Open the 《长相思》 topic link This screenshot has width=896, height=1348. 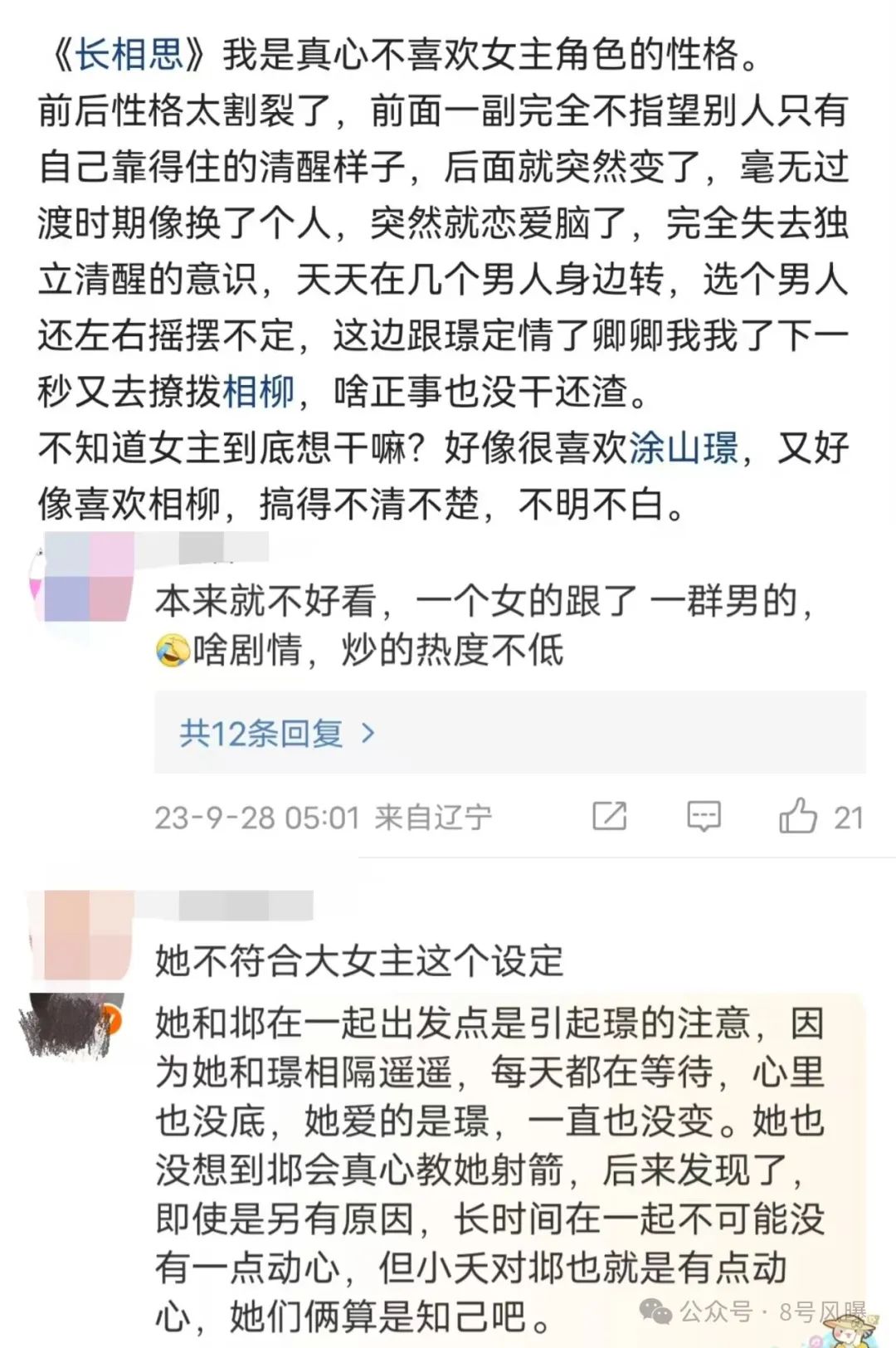tap(130, 55)
